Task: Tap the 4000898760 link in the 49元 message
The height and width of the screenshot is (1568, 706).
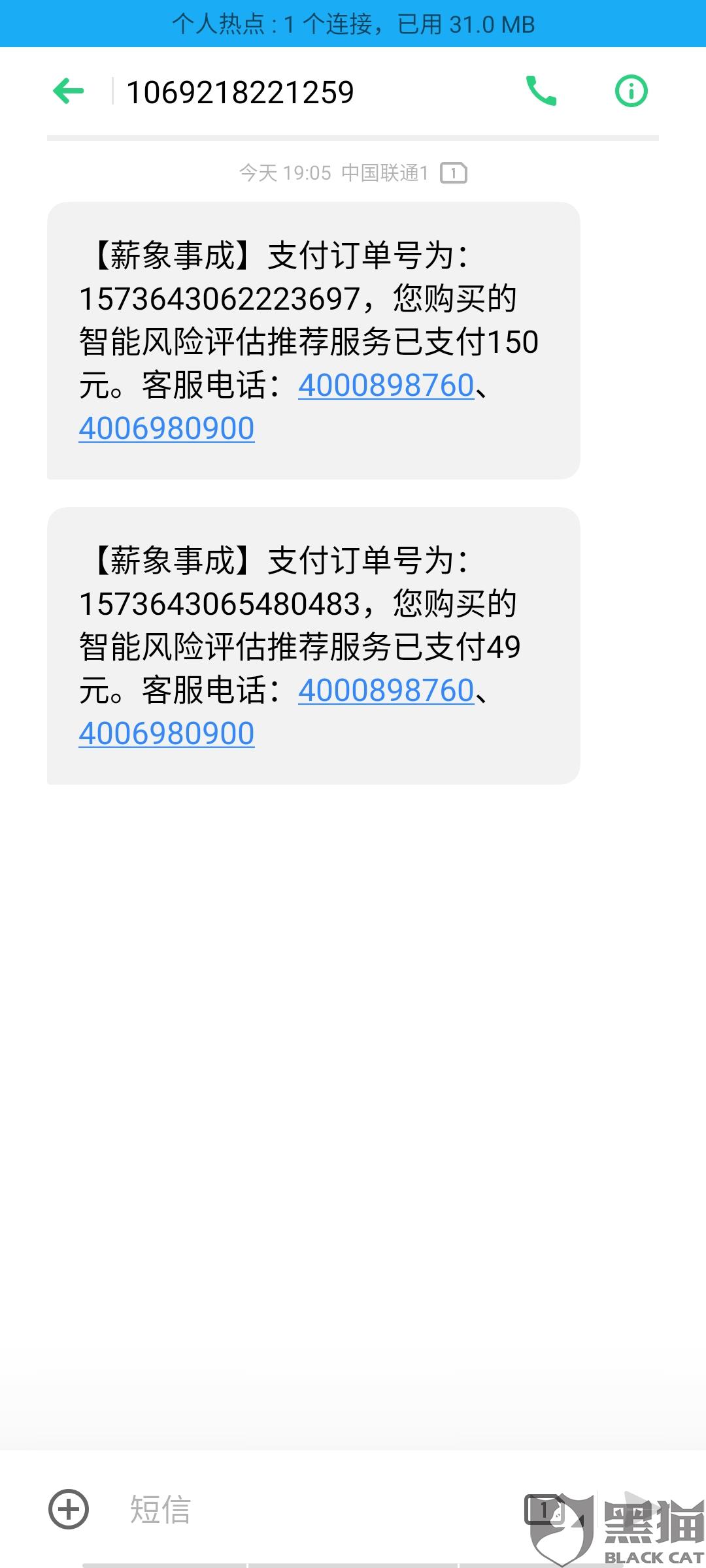Action: 386,690
